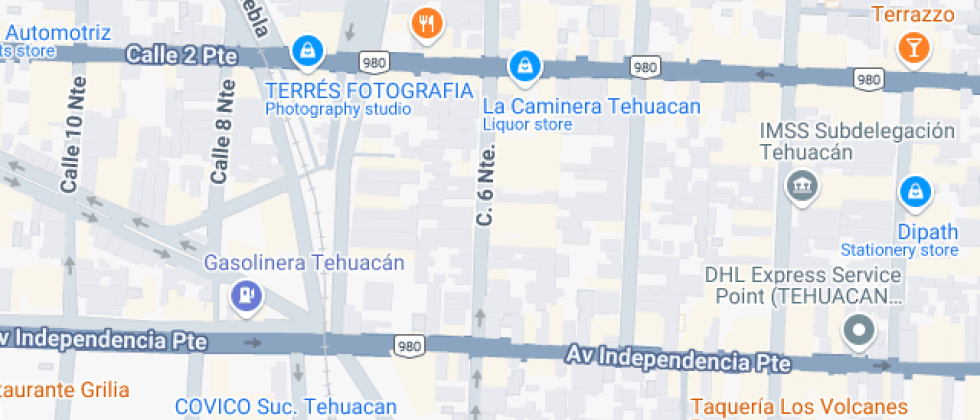Viewport: 980px width, 420px height.
Task: Open the Dipath stationery store pin
Action: click(914, 190)
